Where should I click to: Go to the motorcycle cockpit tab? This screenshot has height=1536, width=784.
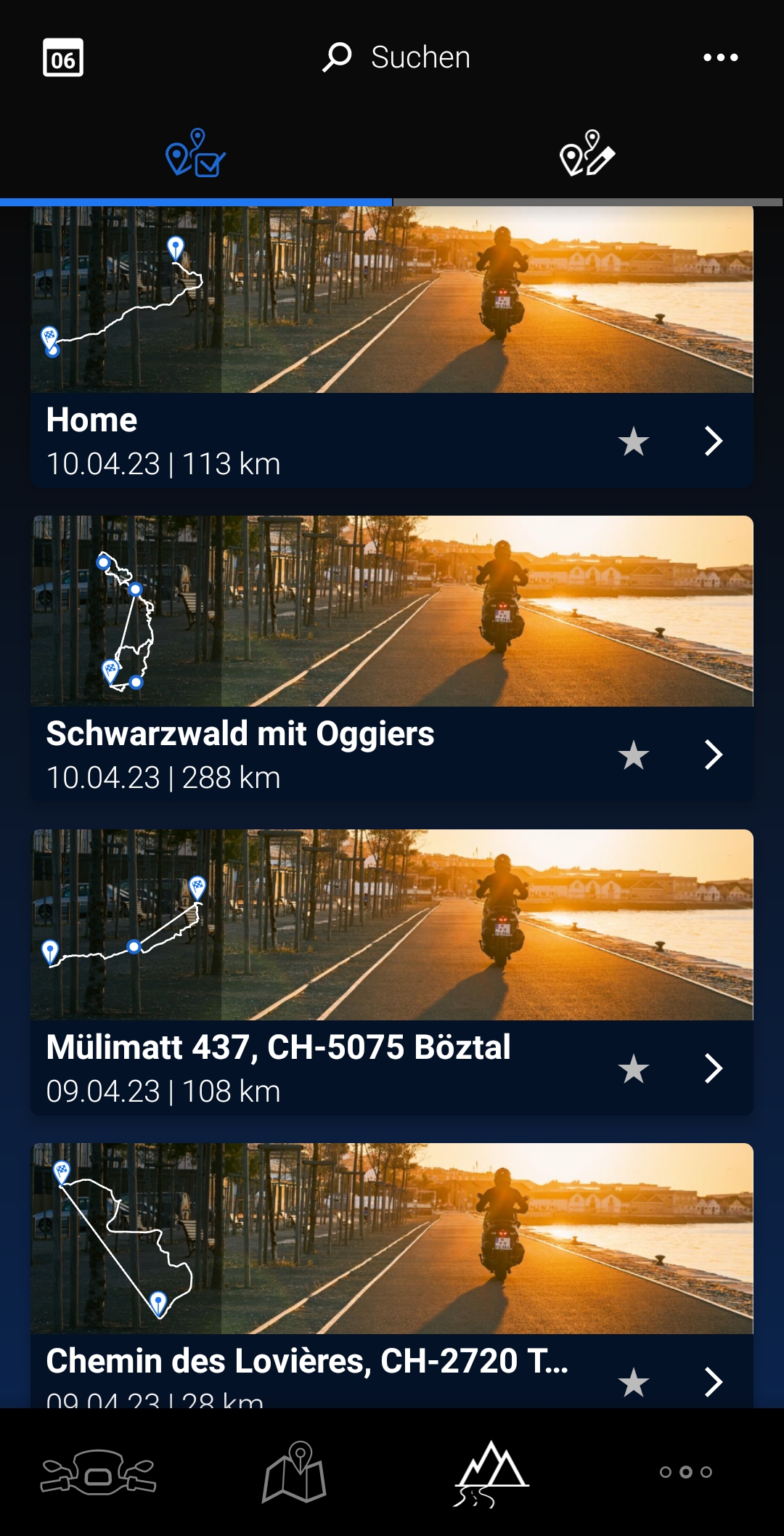tap(98, 1472)
